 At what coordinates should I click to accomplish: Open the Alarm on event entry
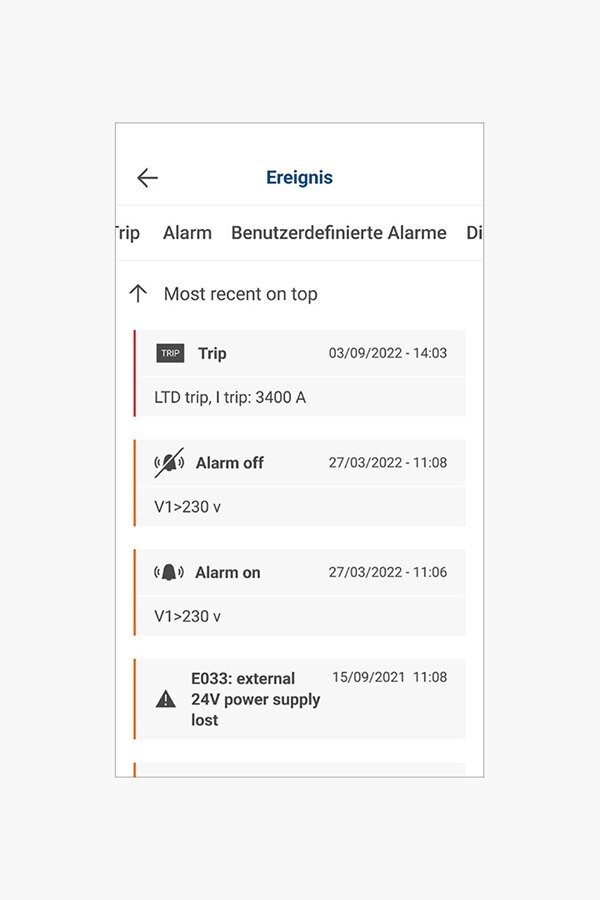pos(300,592)
